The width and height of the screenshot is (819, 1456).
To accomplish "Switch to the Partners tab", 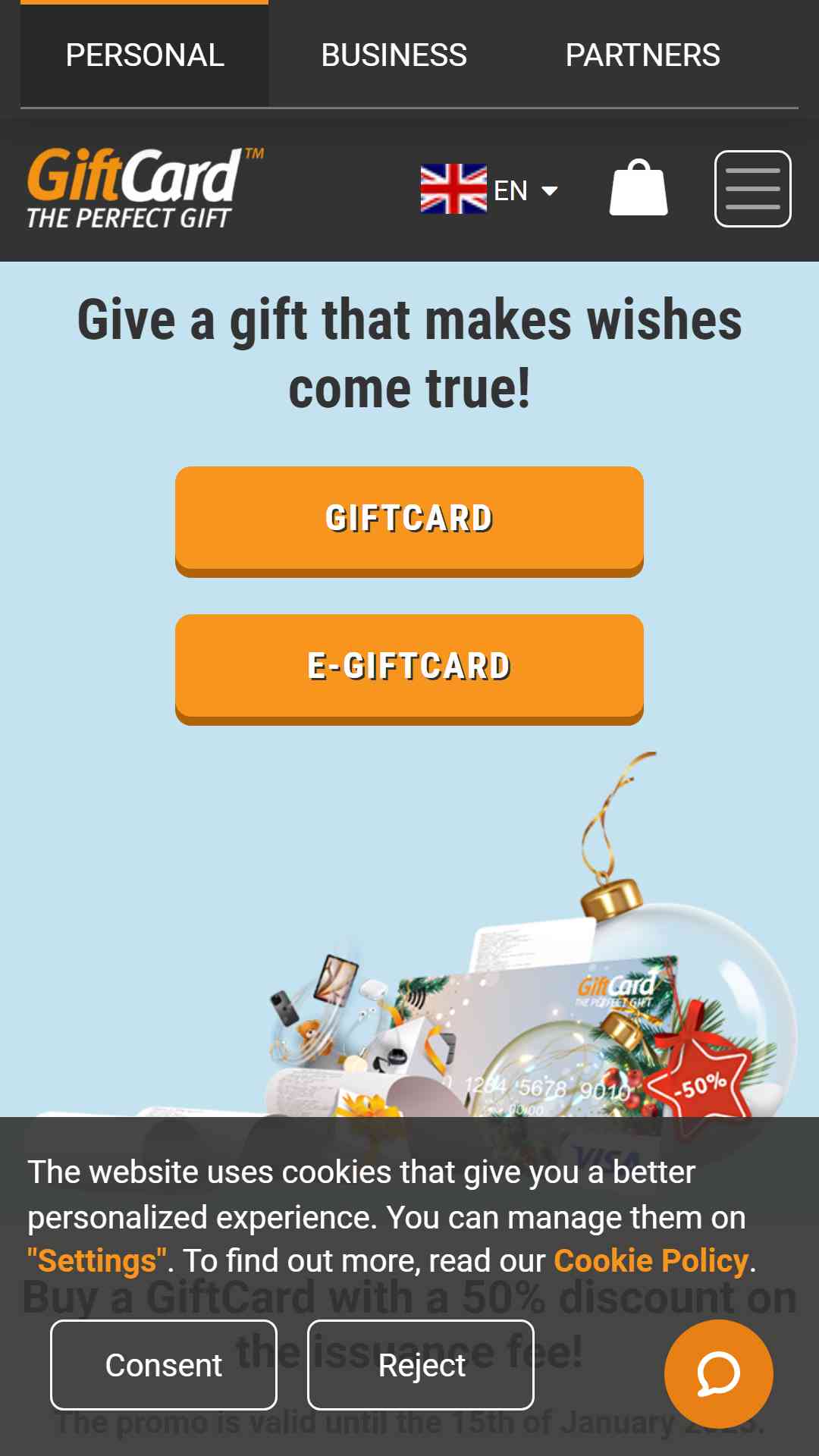I will pyautogui.click(x=642, y=55).
